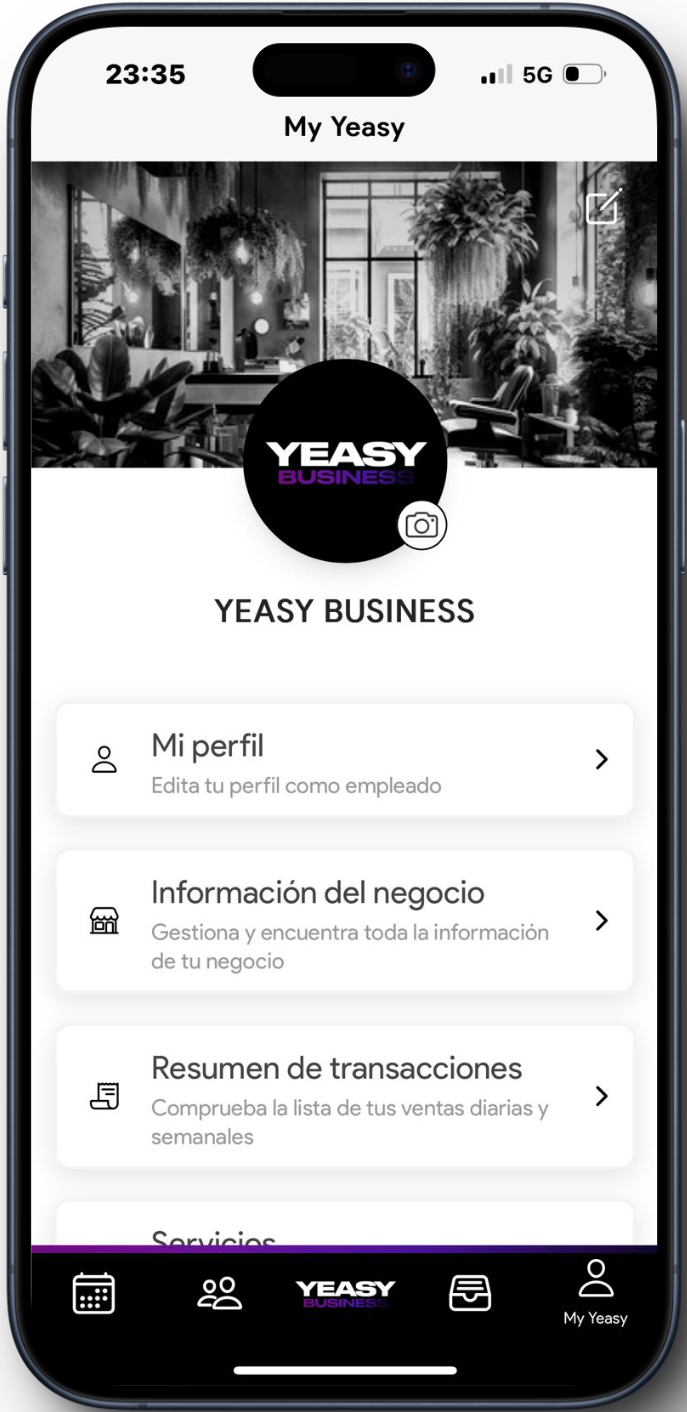Open the inbox tray tab
Image resolution: width=687 pixels, height=1412 pixels.
point(470,1293)
